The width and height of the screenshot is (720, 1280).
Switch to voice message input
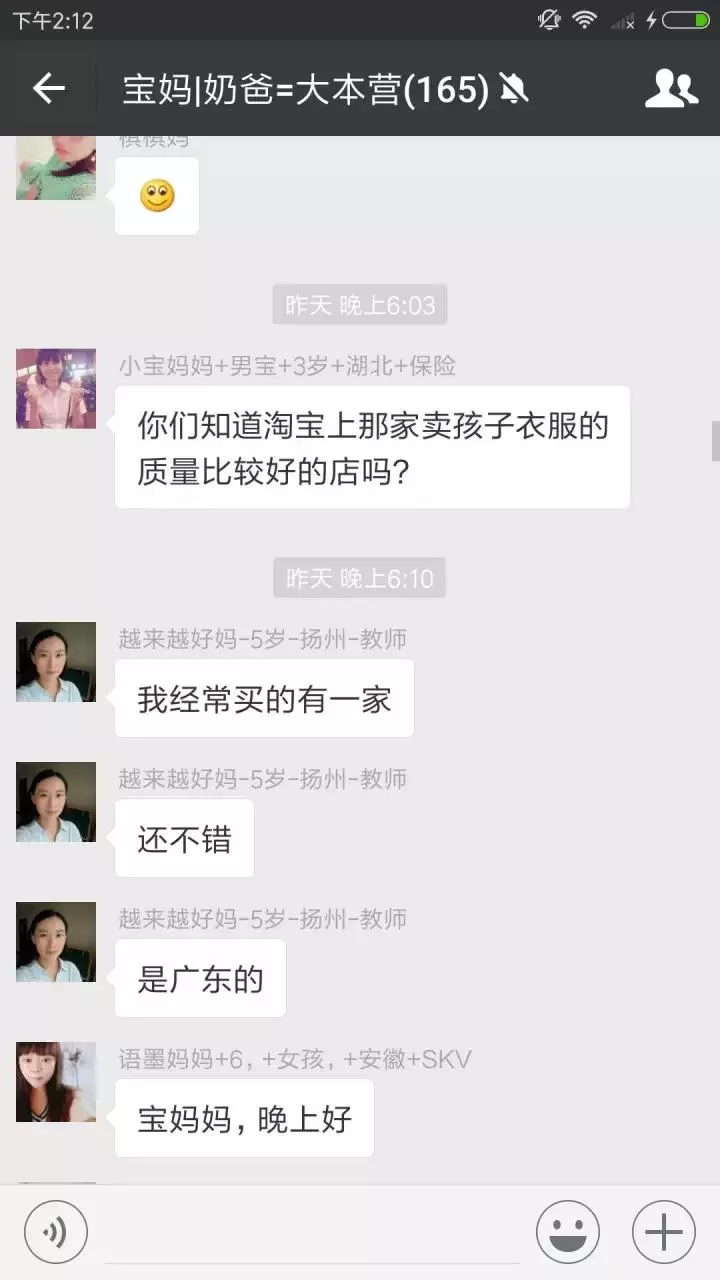(x=56, y=1232)
